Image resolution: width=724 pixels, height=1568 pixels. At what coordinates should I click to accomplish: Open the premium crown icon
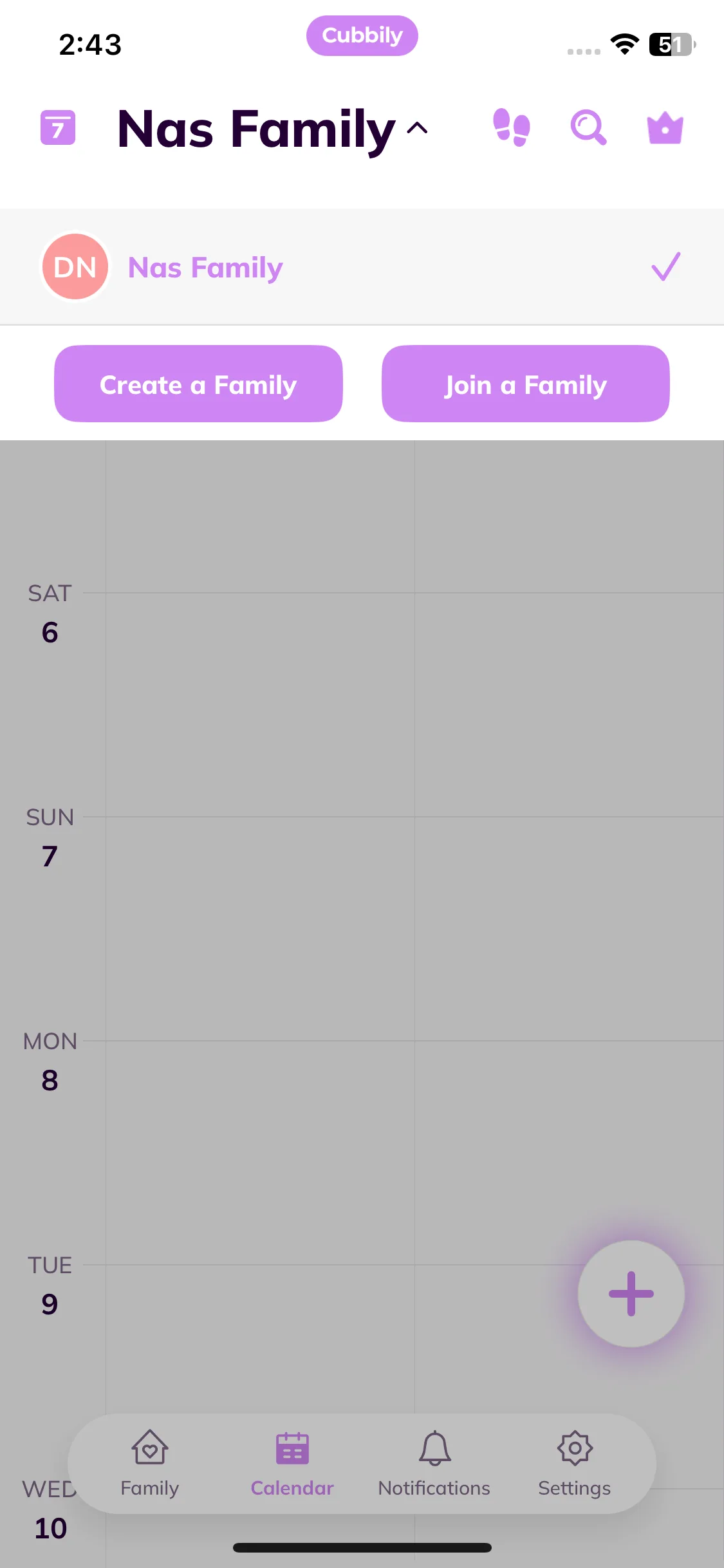tap(665, 127)
